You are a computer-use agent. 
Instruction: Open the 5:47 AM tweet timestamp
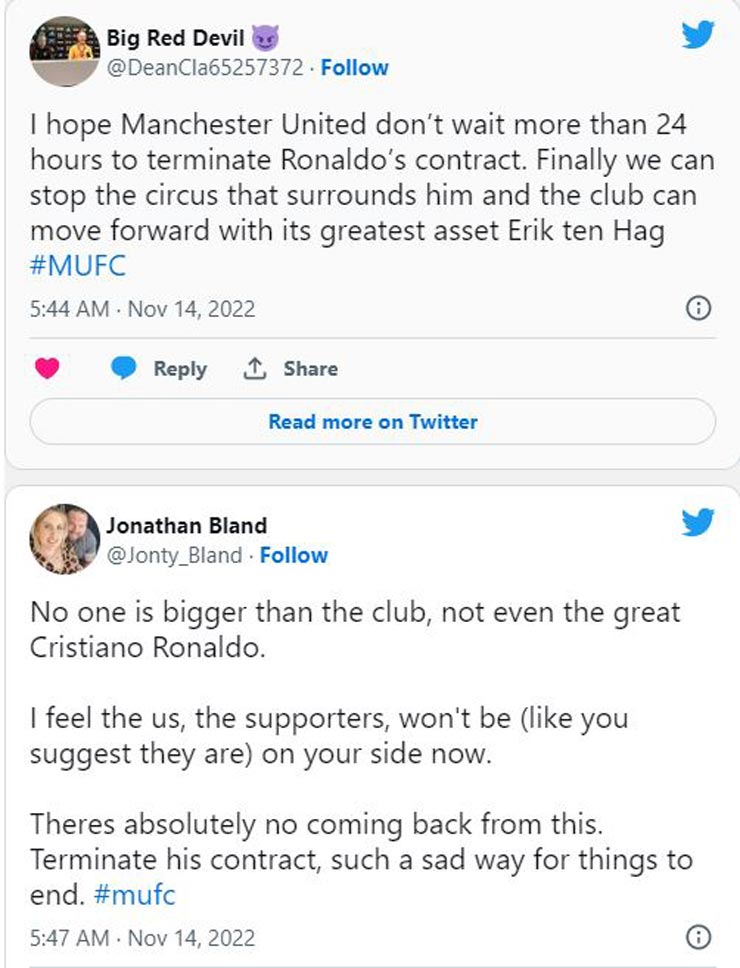tap(142, 938)
